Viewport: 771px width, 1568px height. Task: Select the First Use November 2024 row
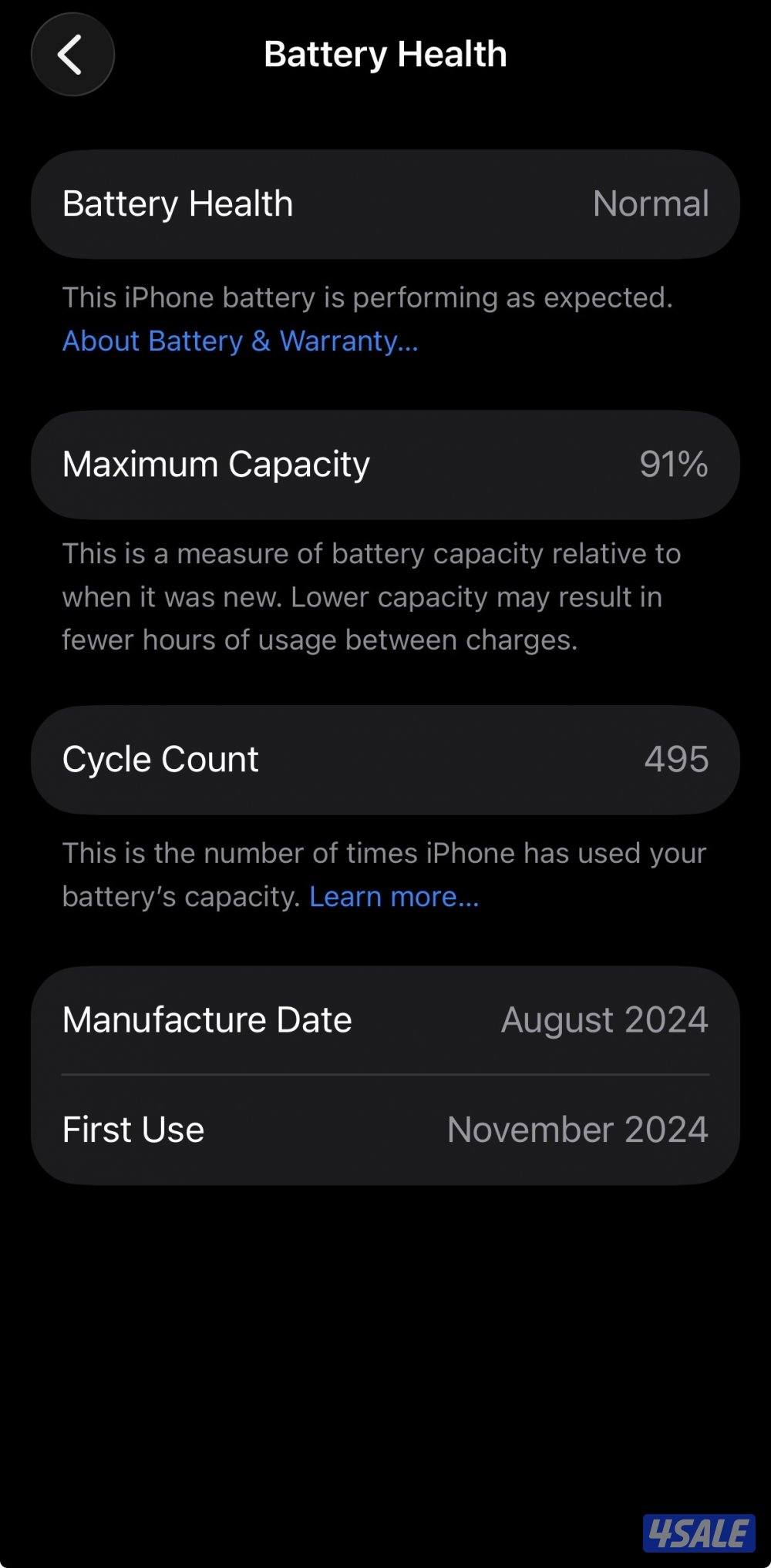tap(385, 1128)
